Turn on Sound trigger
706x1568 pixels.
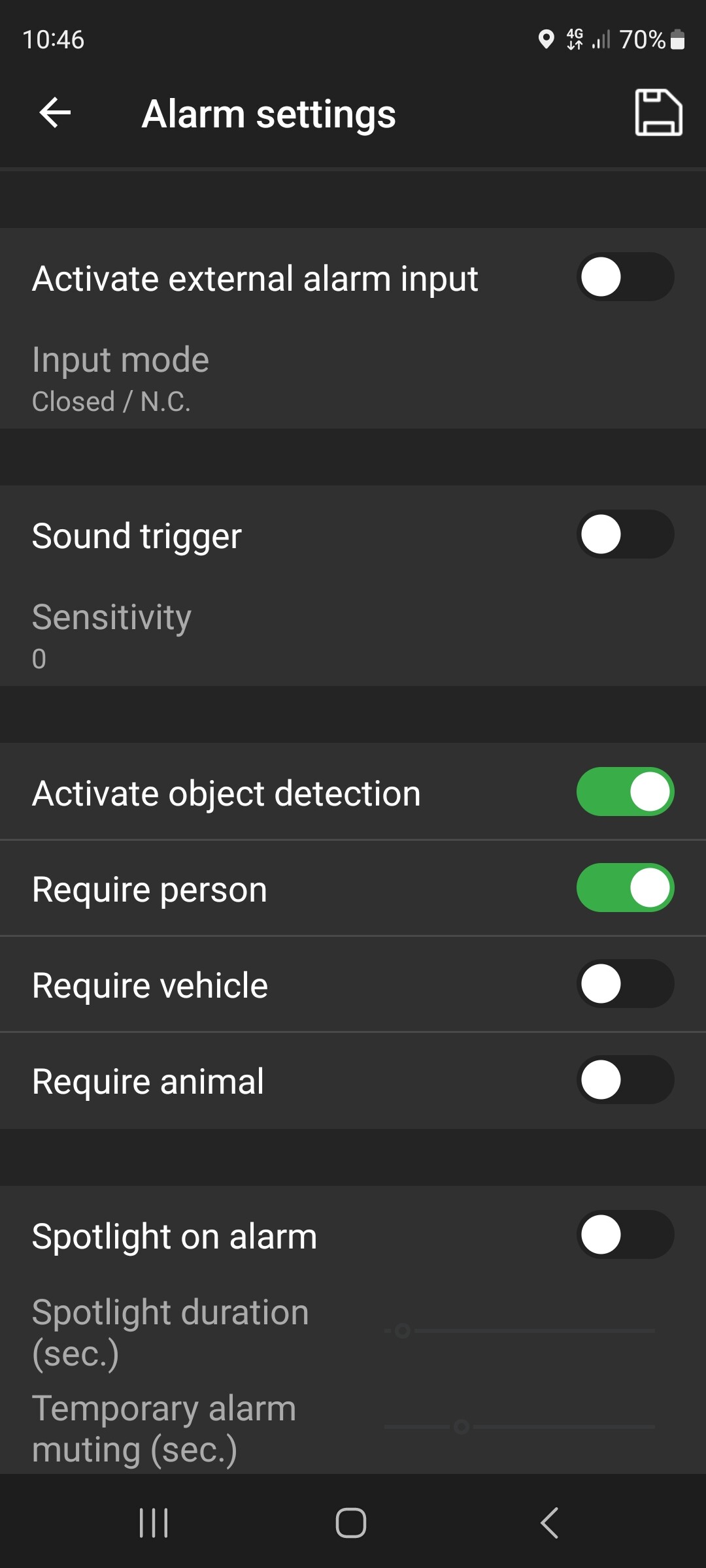625,534
